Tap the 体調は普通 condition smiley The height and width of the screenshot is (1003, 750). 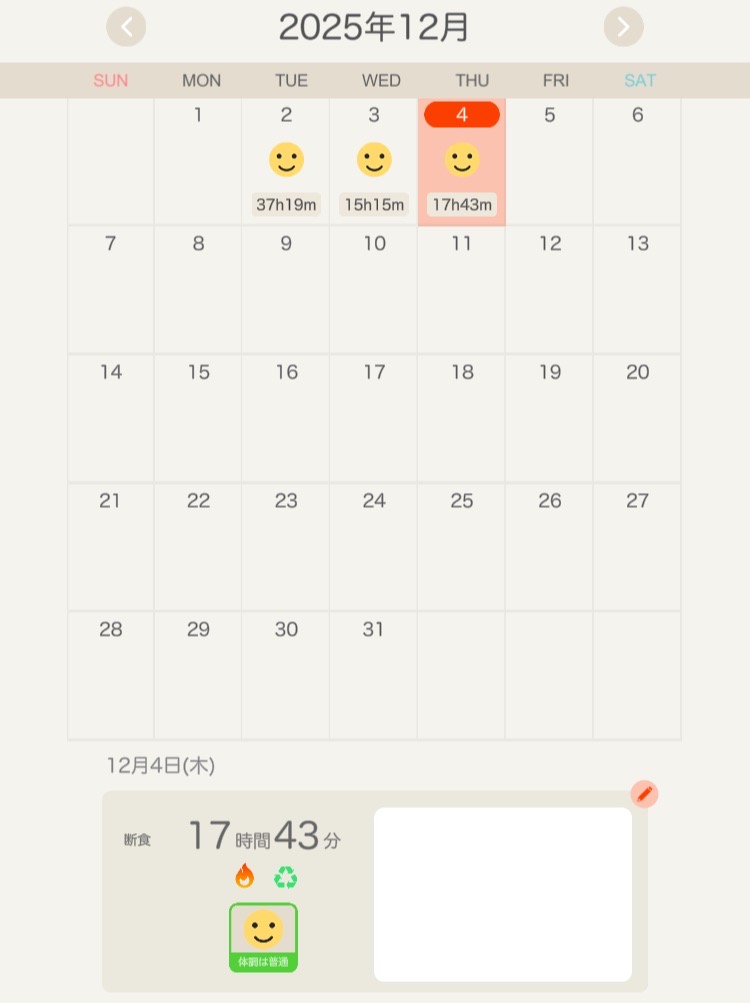(263, 937)
